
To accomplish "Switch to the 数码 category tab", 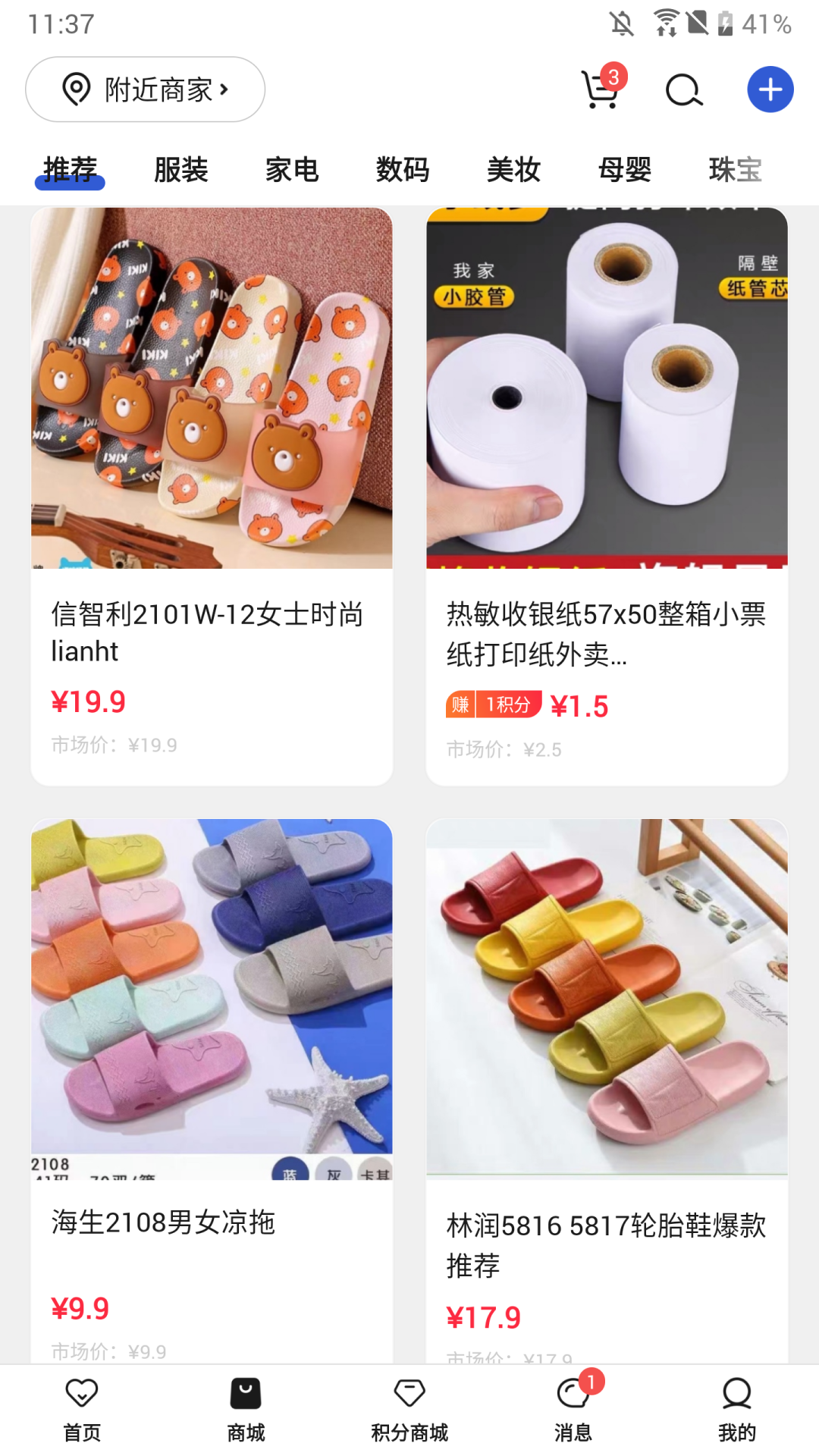I will 403,170.
